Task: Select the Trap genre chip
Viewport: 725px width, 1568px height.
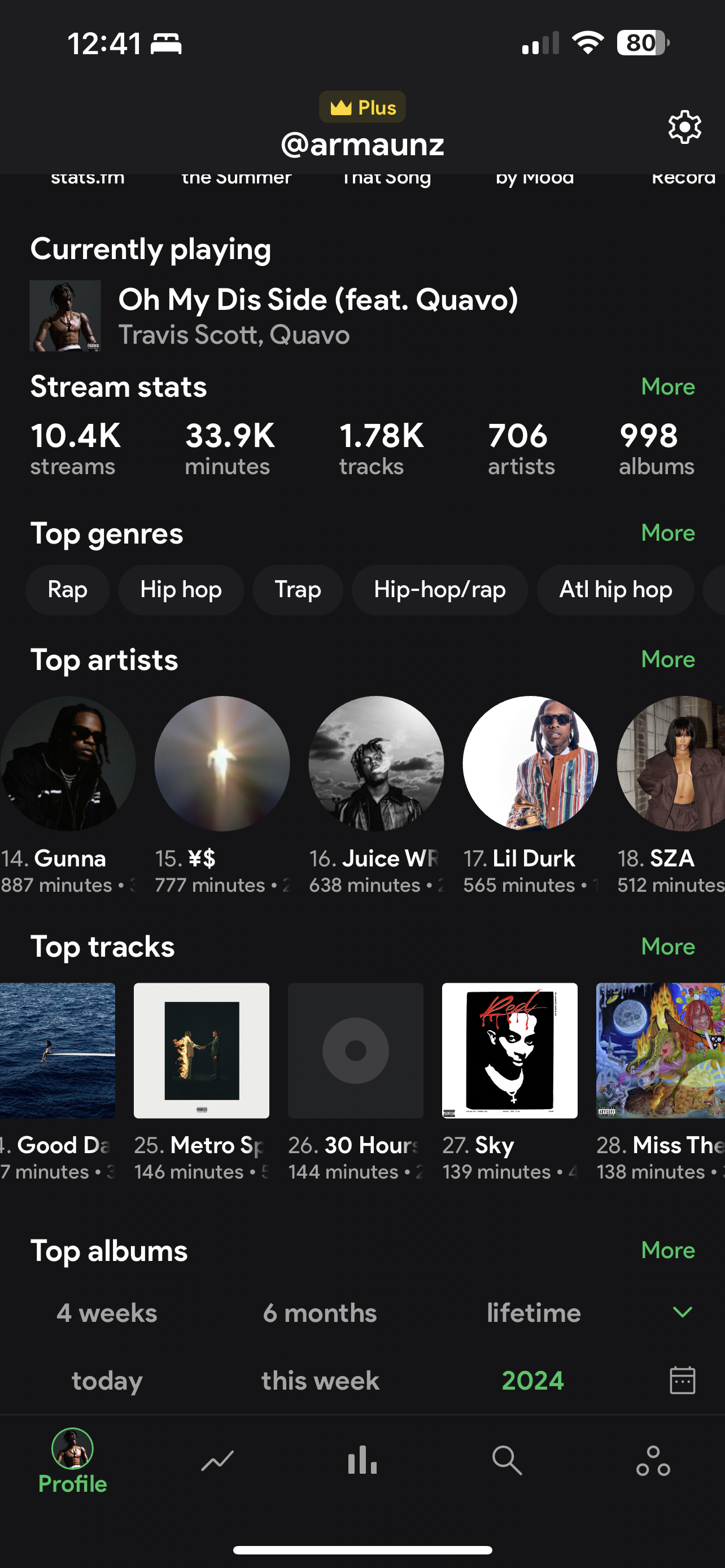Action: pyautogui.click(x=297, y=589)
